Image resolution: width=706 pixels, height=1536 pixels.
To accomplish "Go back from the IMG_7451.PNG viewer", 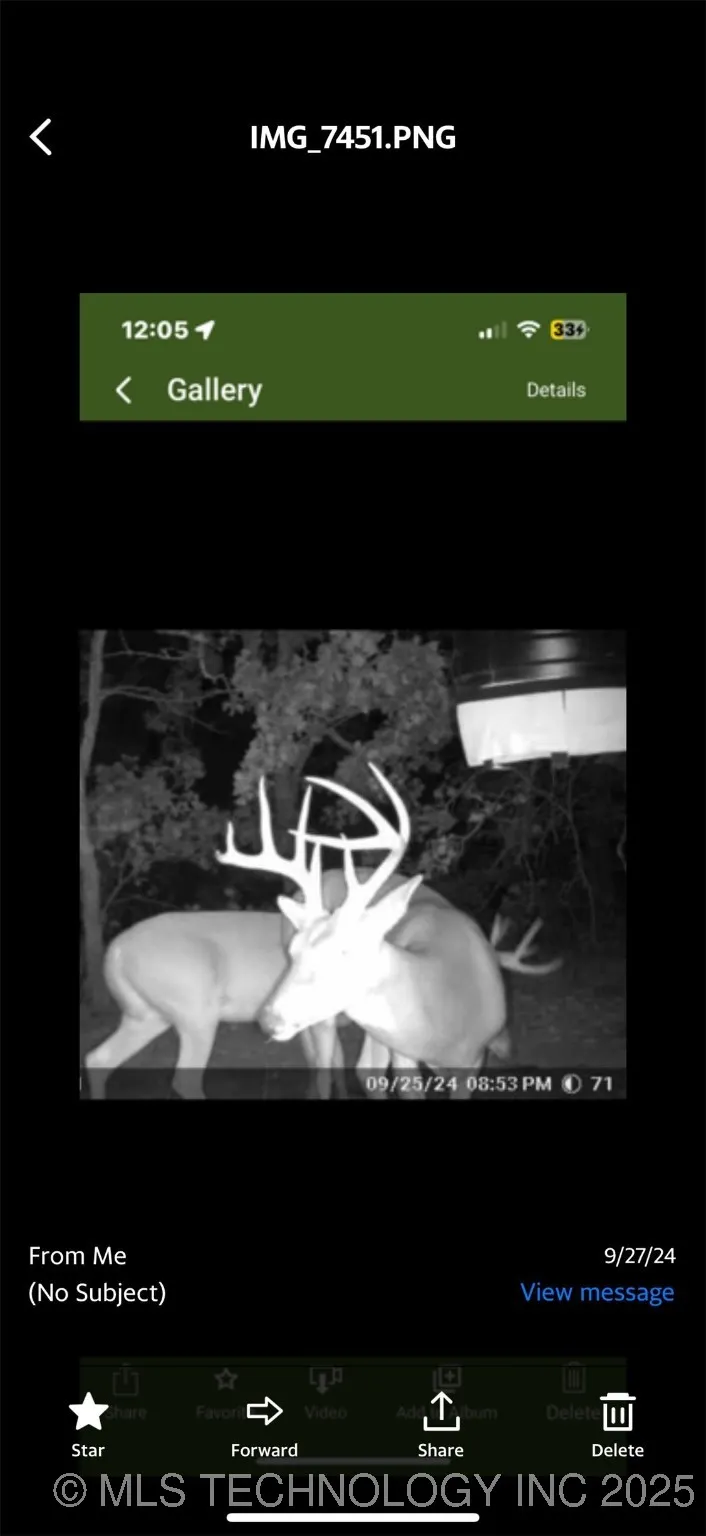I will [41, 137].
